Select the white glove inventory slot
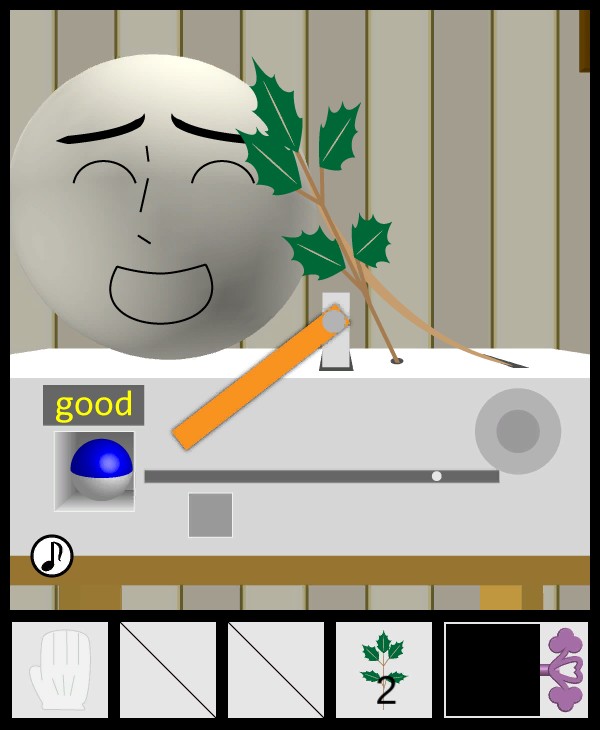 (60, 670)
